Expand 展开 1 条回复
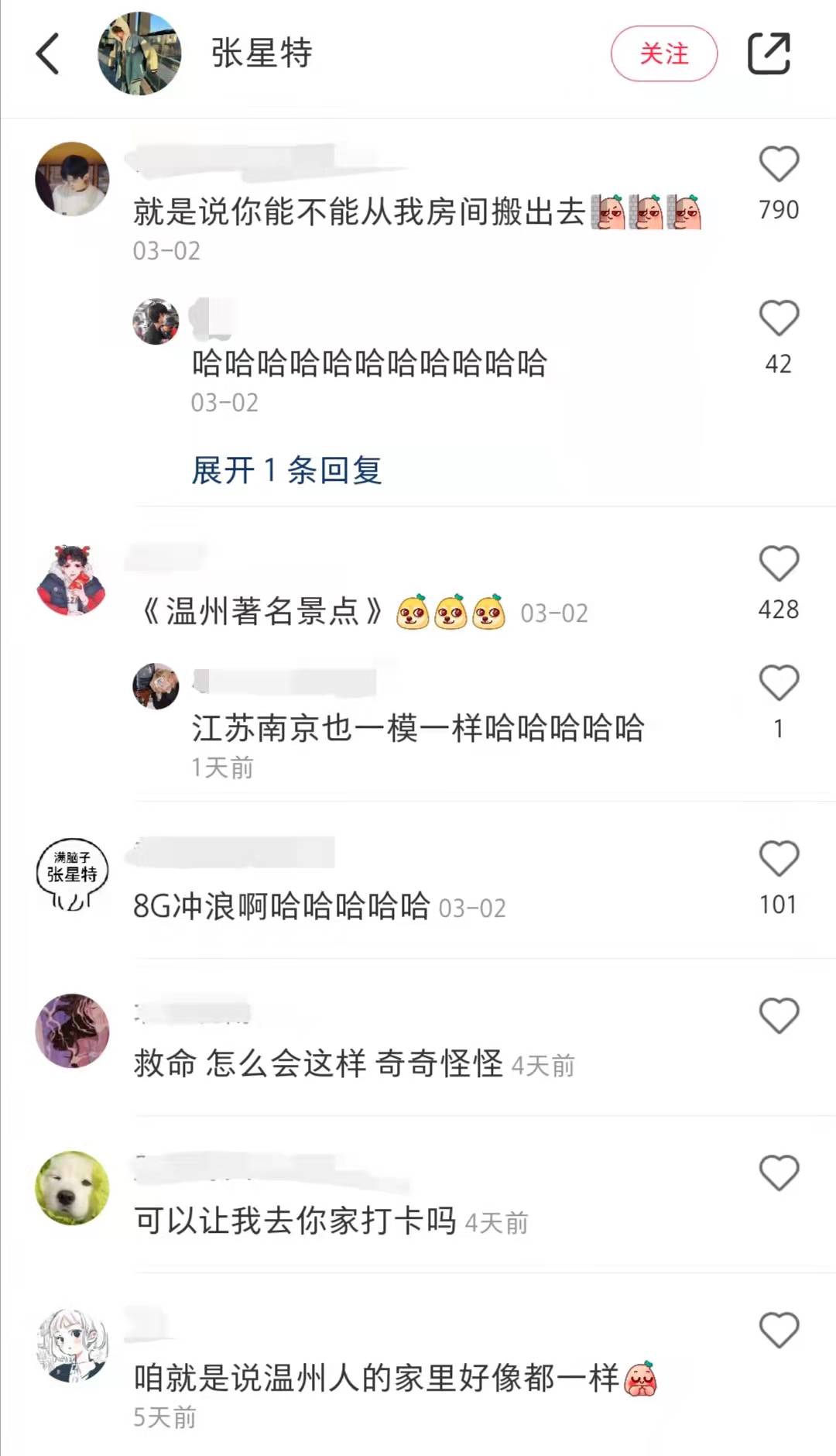 point(286,470)
